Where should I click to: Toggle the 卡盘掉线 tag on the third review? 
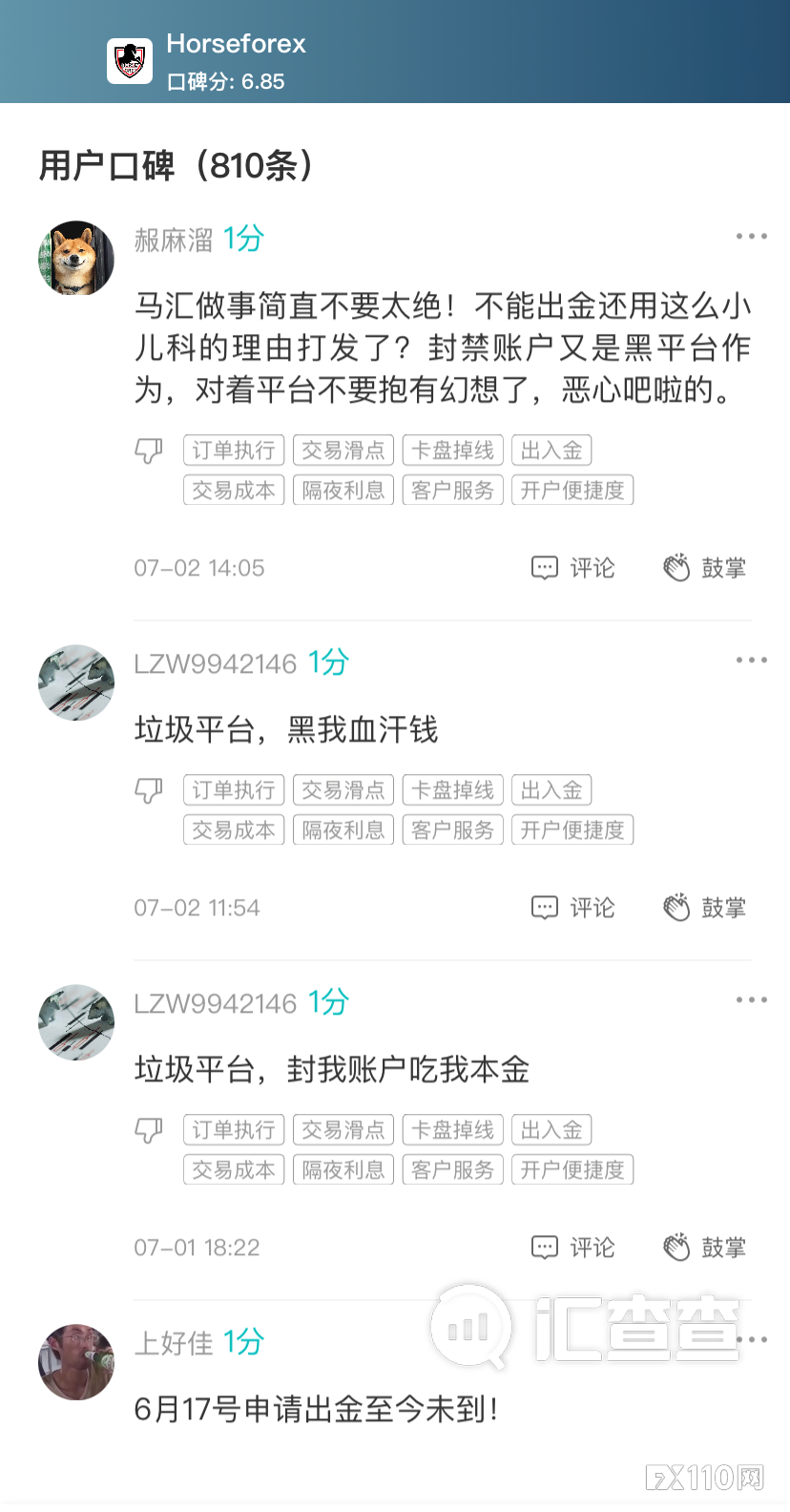452,1129
